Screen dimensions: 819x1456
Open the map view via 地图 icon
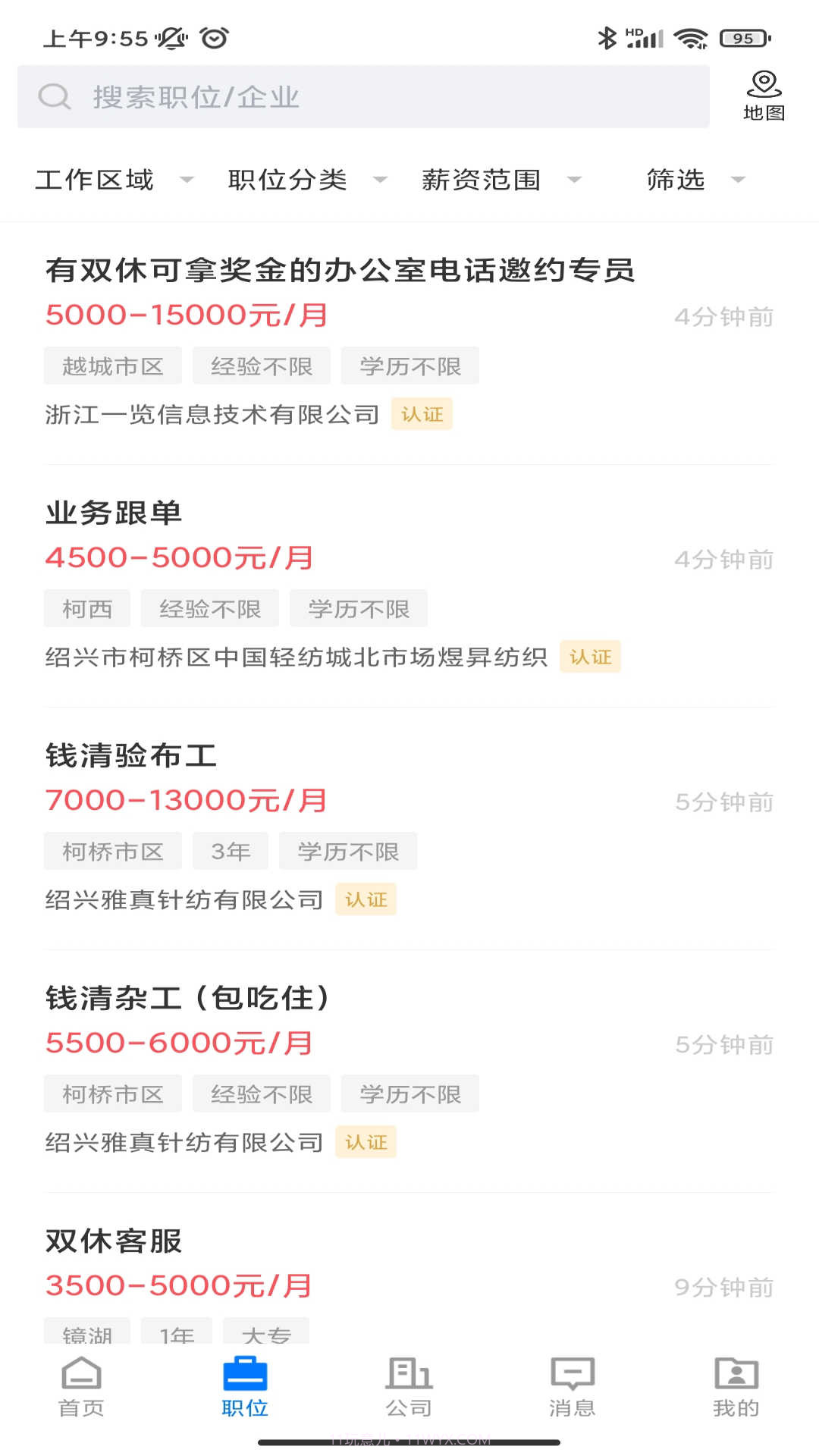(x=764, y=94)
